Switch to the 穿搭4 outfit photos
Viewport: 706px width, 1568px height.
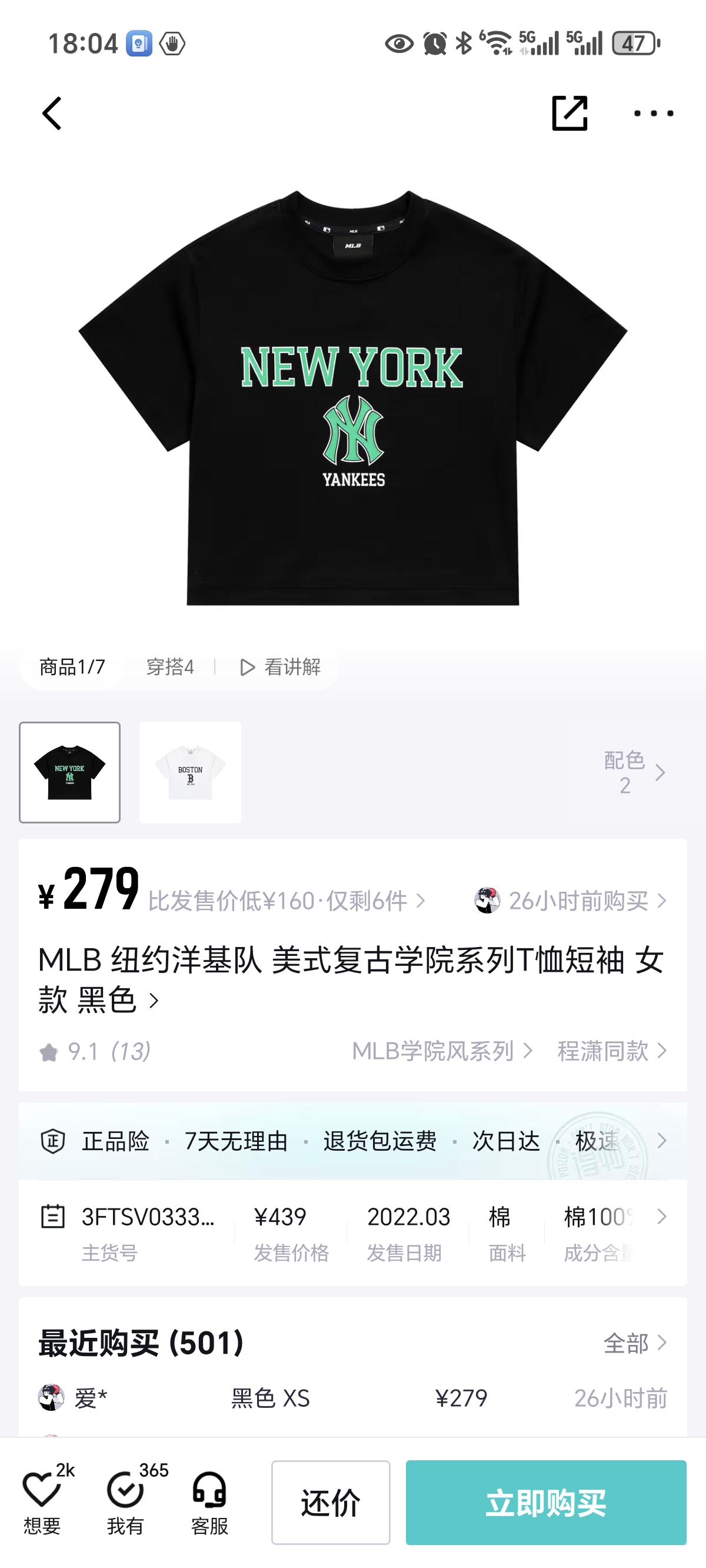[170, 667]
